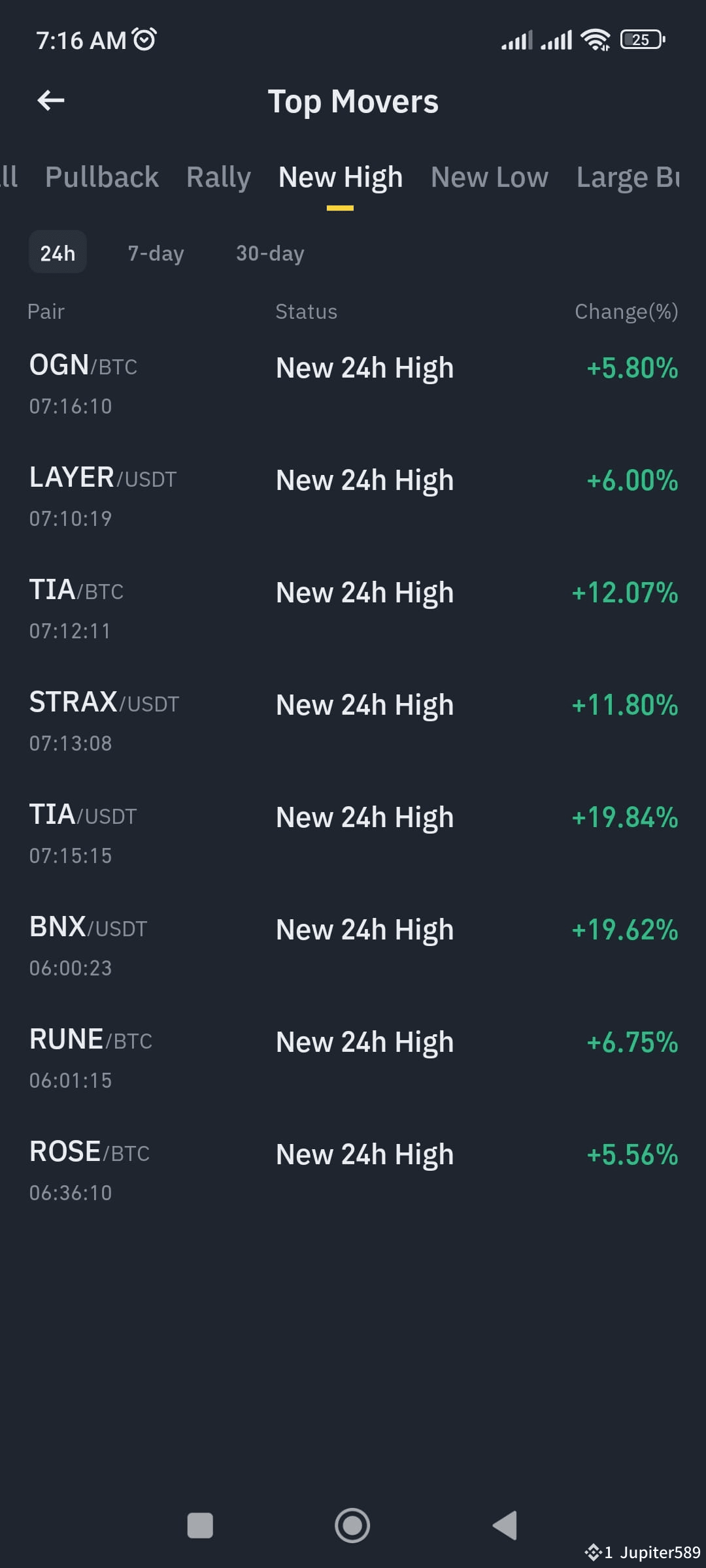Click the Change(%) column header
This screenshot has width=706, height=1568.
(x=626, y=311)
